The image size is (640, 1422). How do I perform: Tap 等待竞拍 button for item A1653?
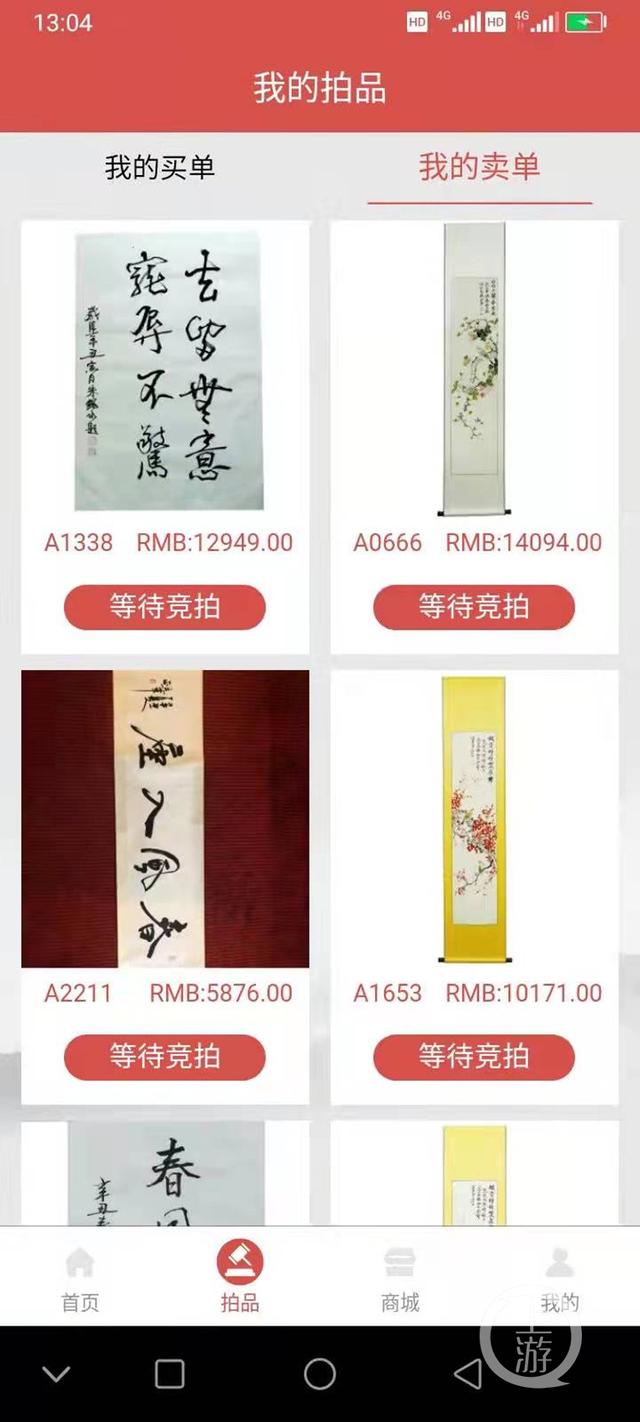(474, 1057)
